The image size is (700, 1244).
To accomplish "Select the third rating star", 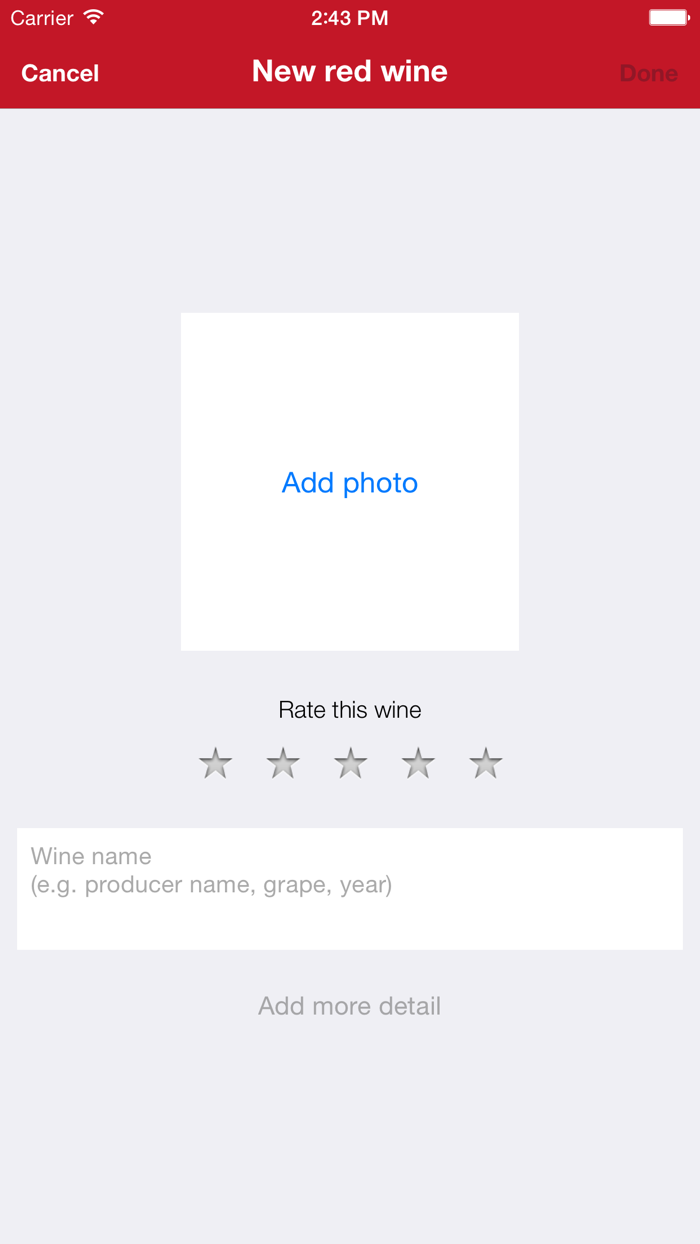I will point(350,764).
